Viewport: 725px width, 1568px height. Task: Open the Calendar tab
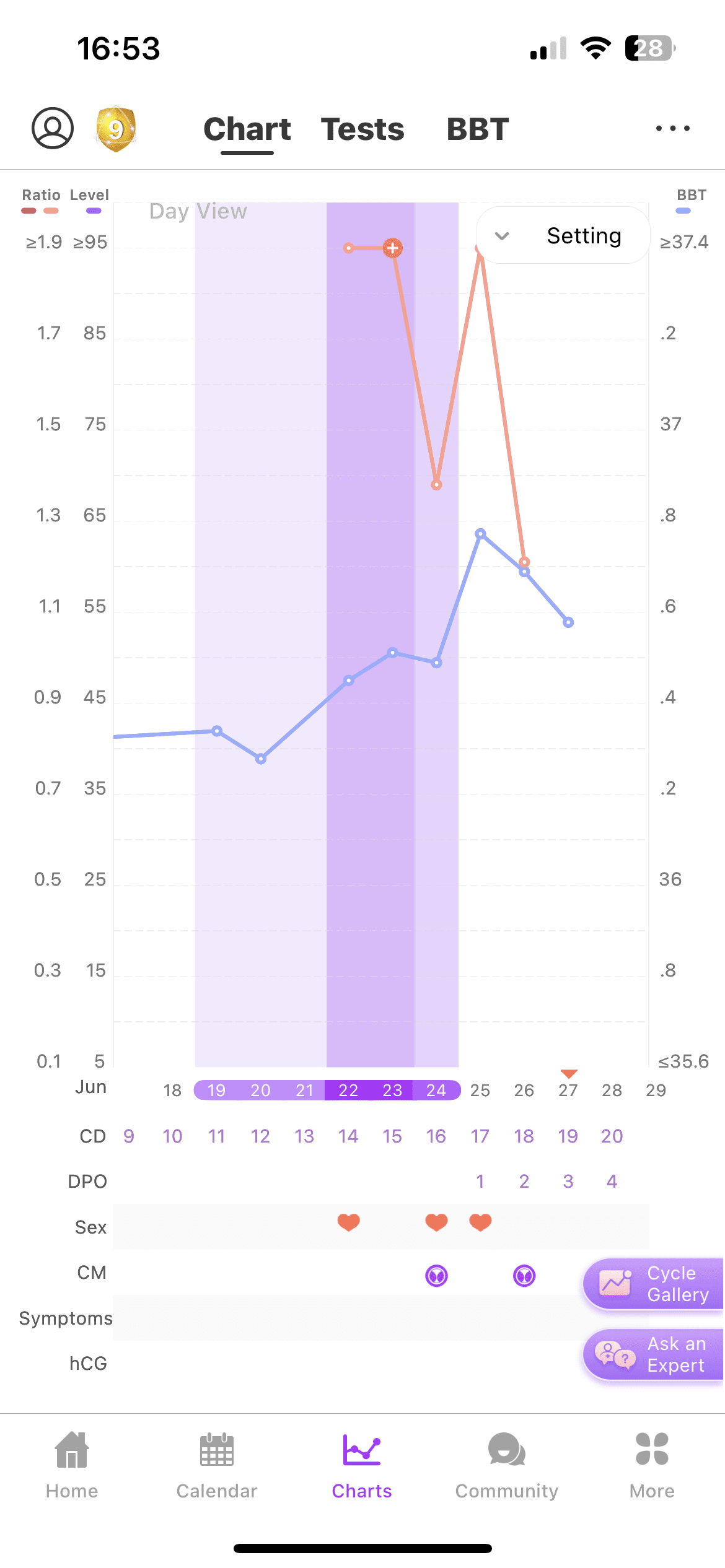point(217,1465)
